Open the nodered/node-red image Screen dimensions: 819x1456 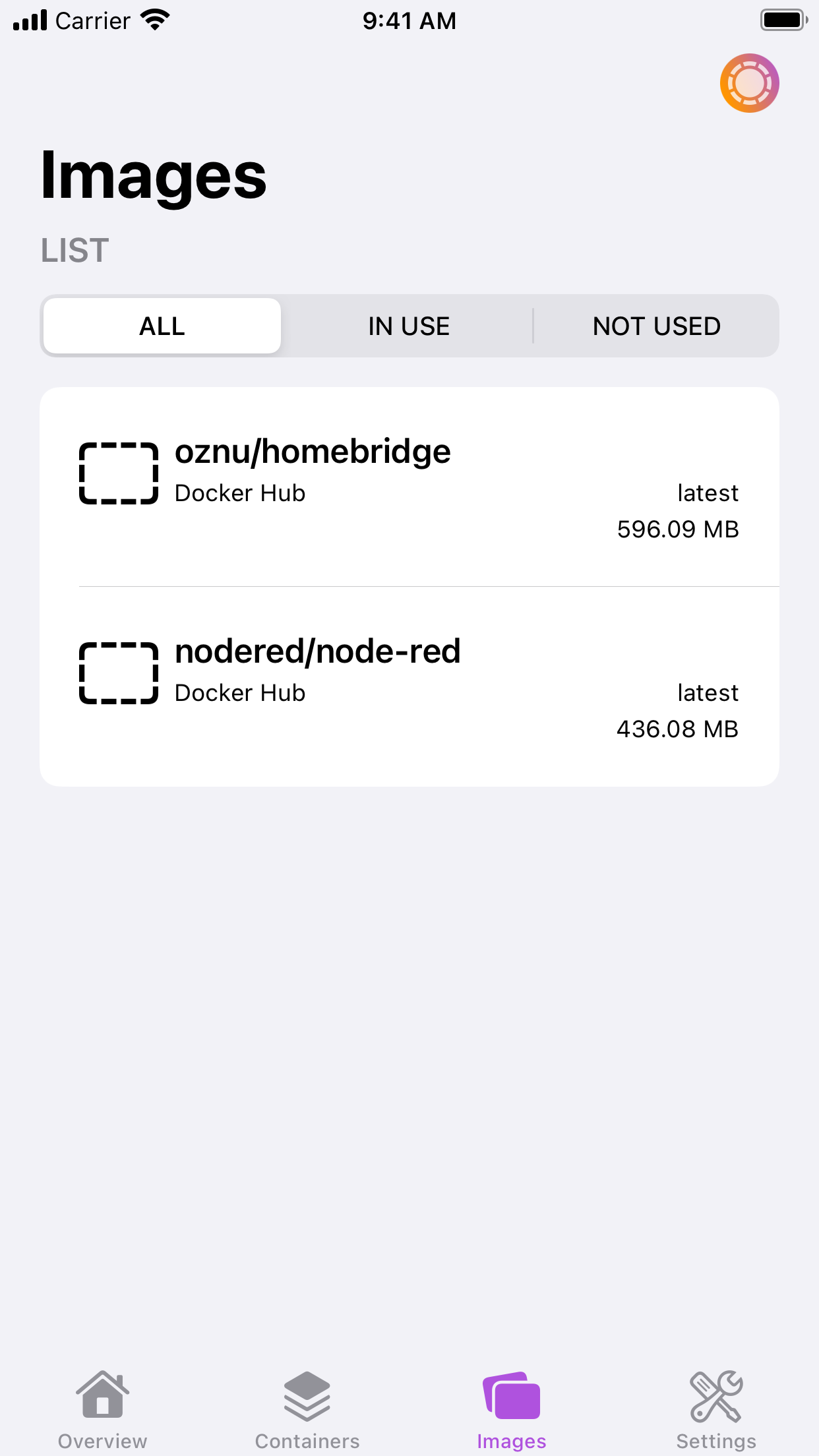point(409,687)
